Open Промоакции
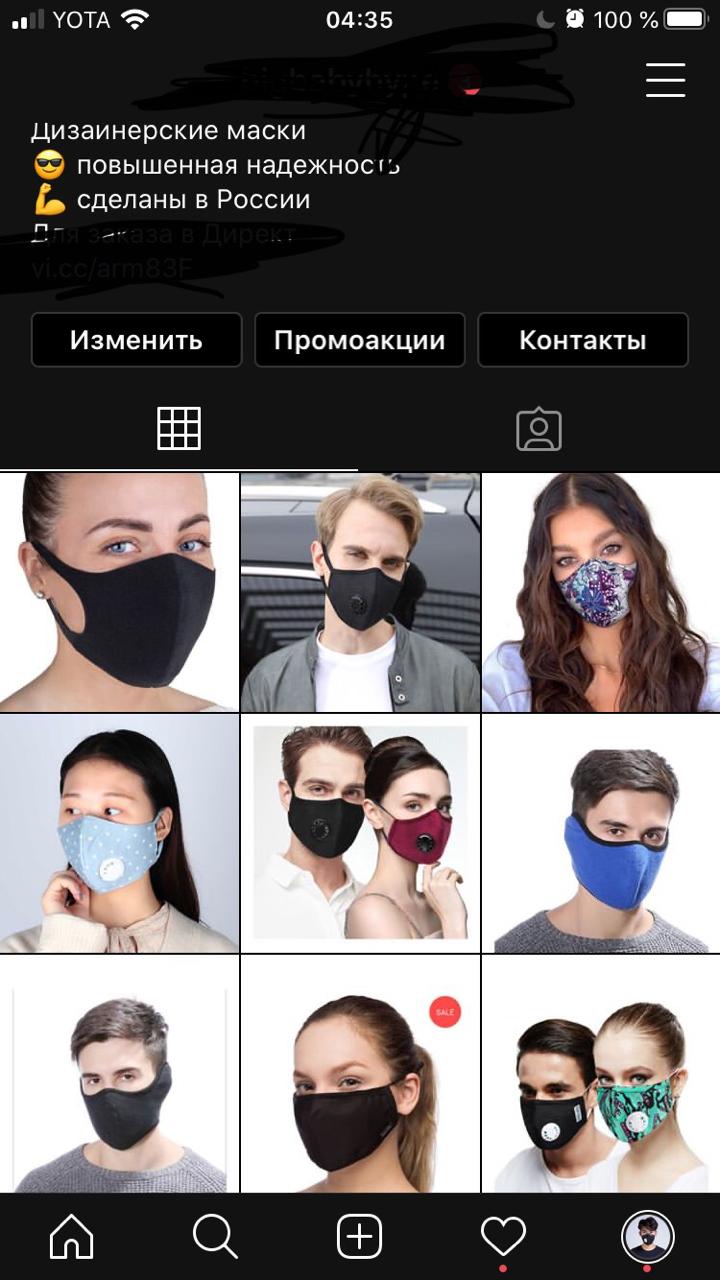720x1280 pixels. point(360,340)
